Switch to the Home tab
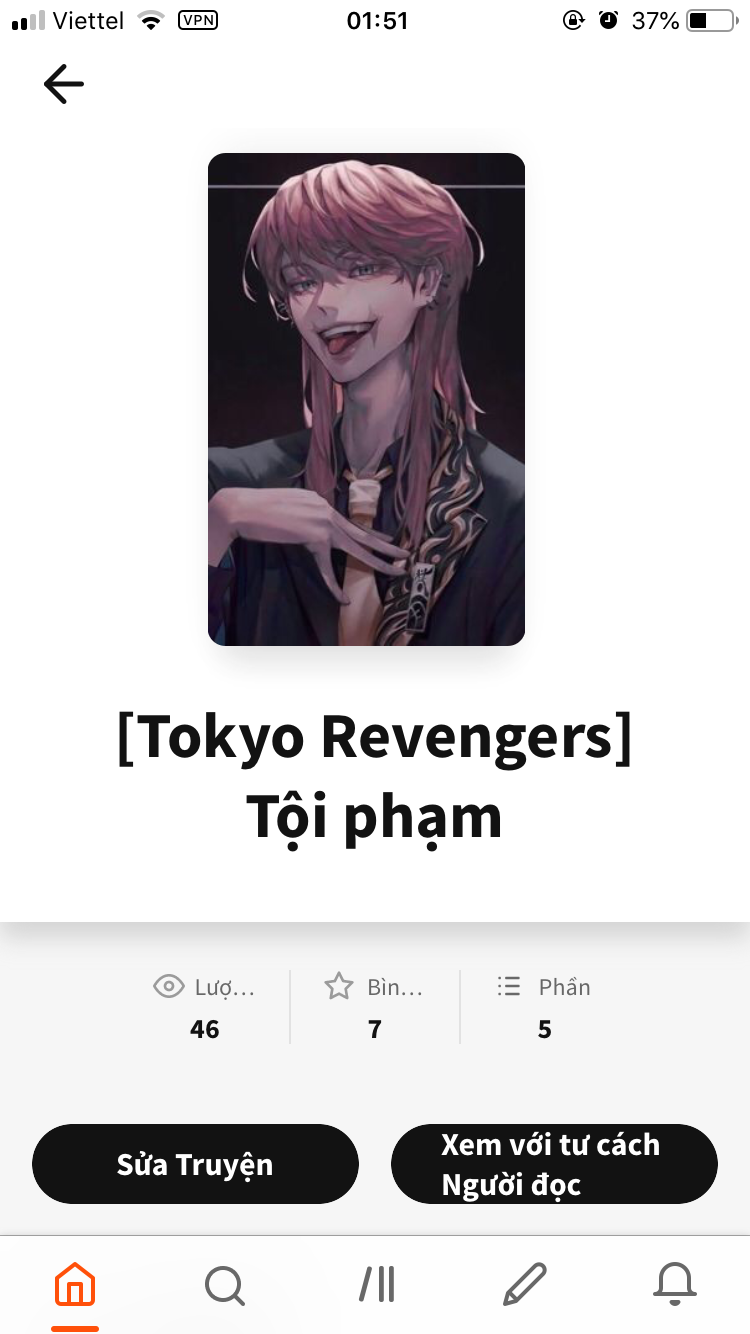Image resolution: width=750 pixels, height=1334 pixels. [75, 1284]
